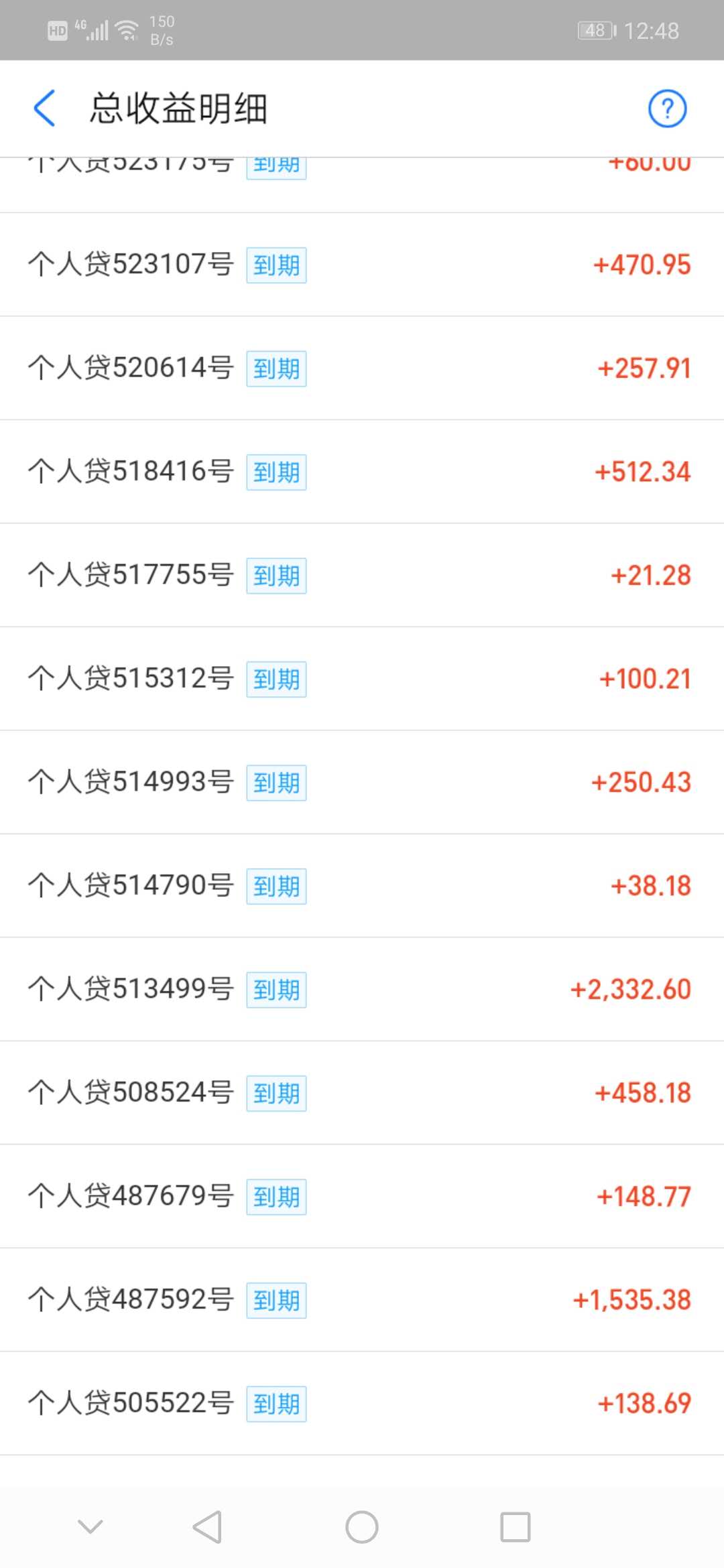Screen dimensions: 724x1568
Task: Tap 个人贷508524号 list entry
Action: pyautogui.click(x=362, y=1093)
